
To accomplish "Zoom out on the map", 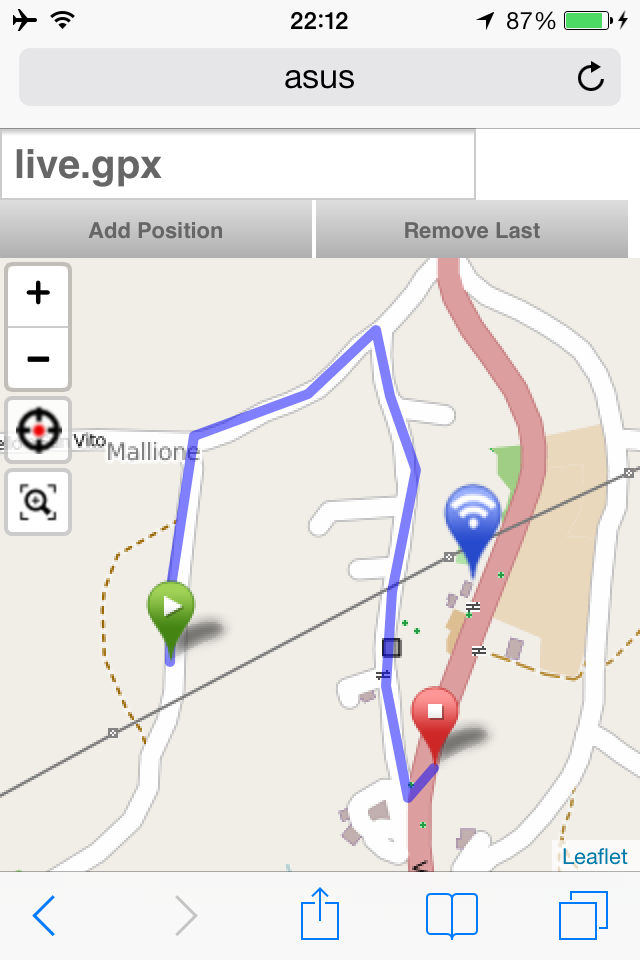I will click(x=39, y=358).
